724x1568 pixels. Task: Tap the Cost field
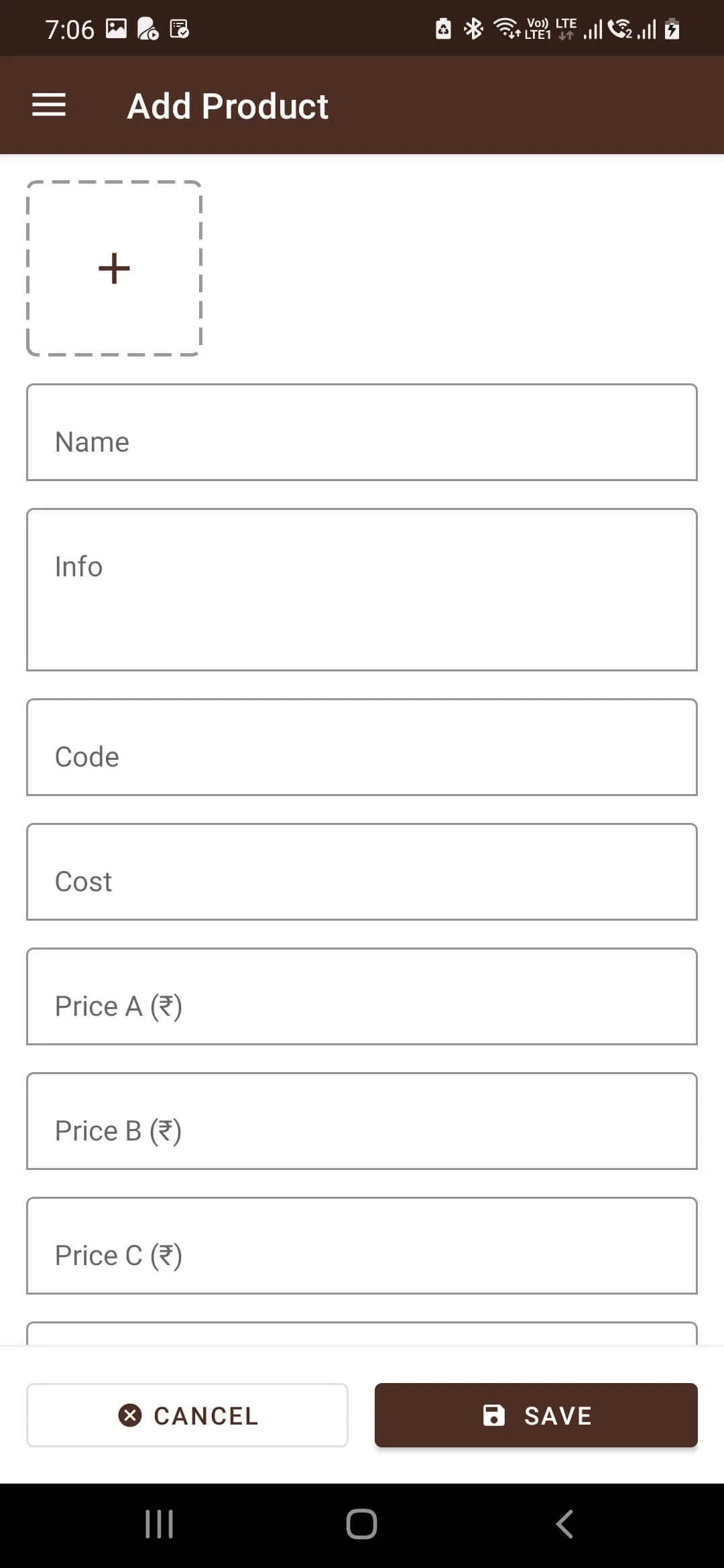tap(361, 872)
